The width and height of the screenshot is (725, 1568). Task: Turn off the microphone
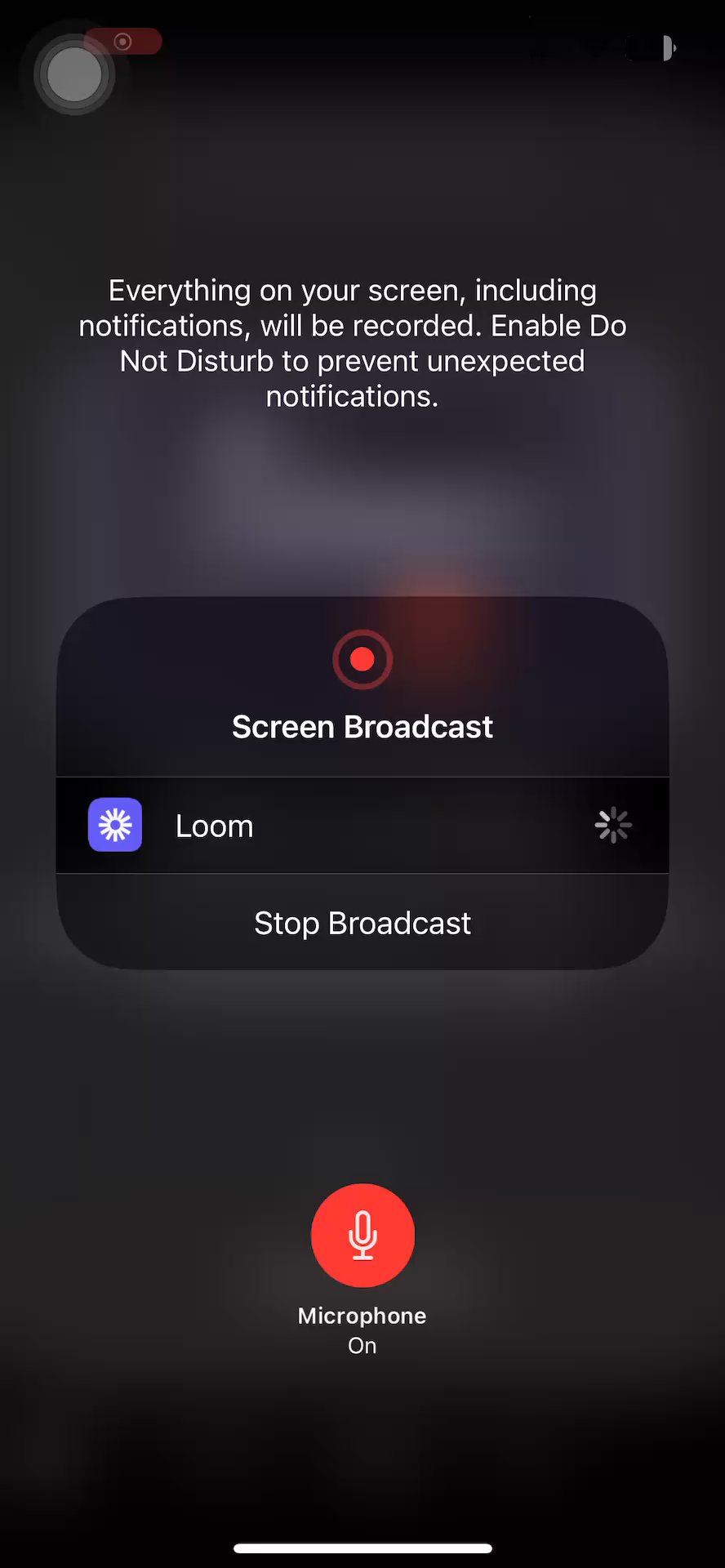[x=362, y=1235]
